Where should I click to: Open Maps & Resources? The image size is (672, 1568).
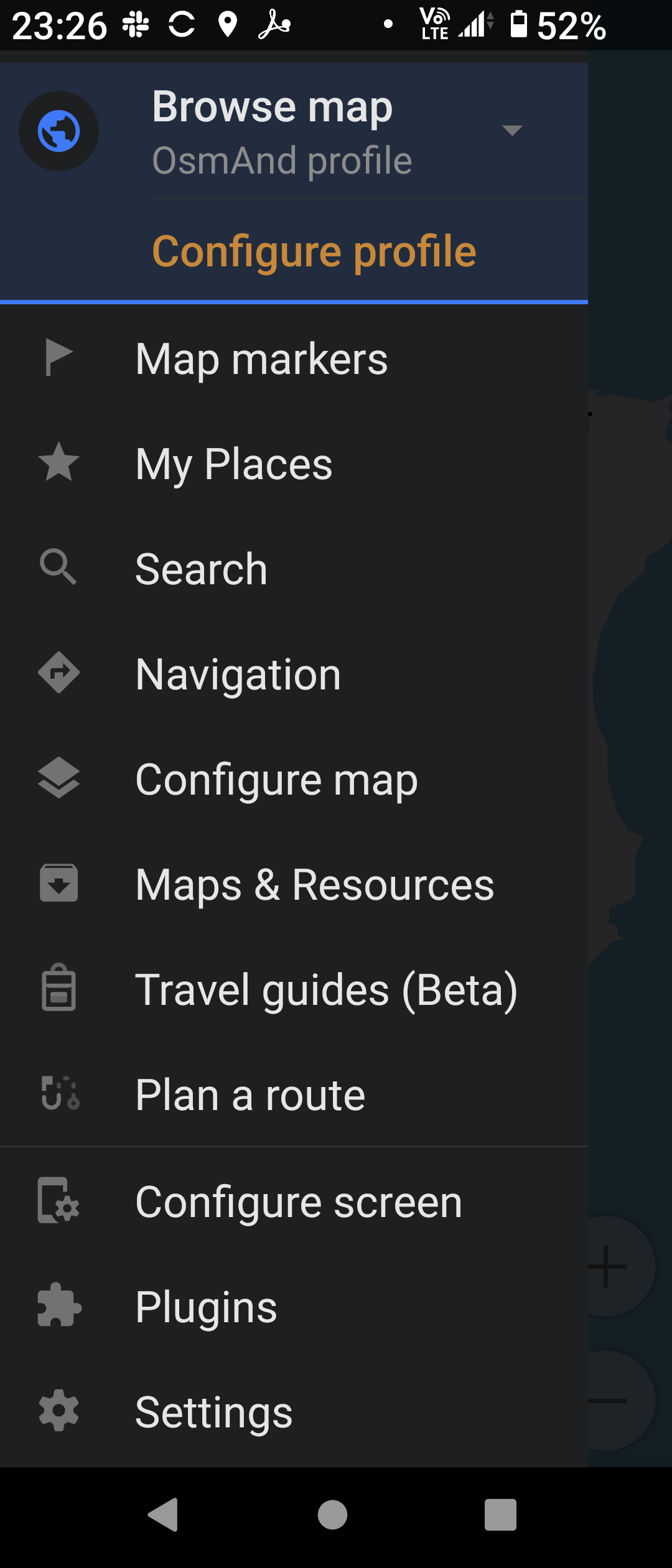314,884
